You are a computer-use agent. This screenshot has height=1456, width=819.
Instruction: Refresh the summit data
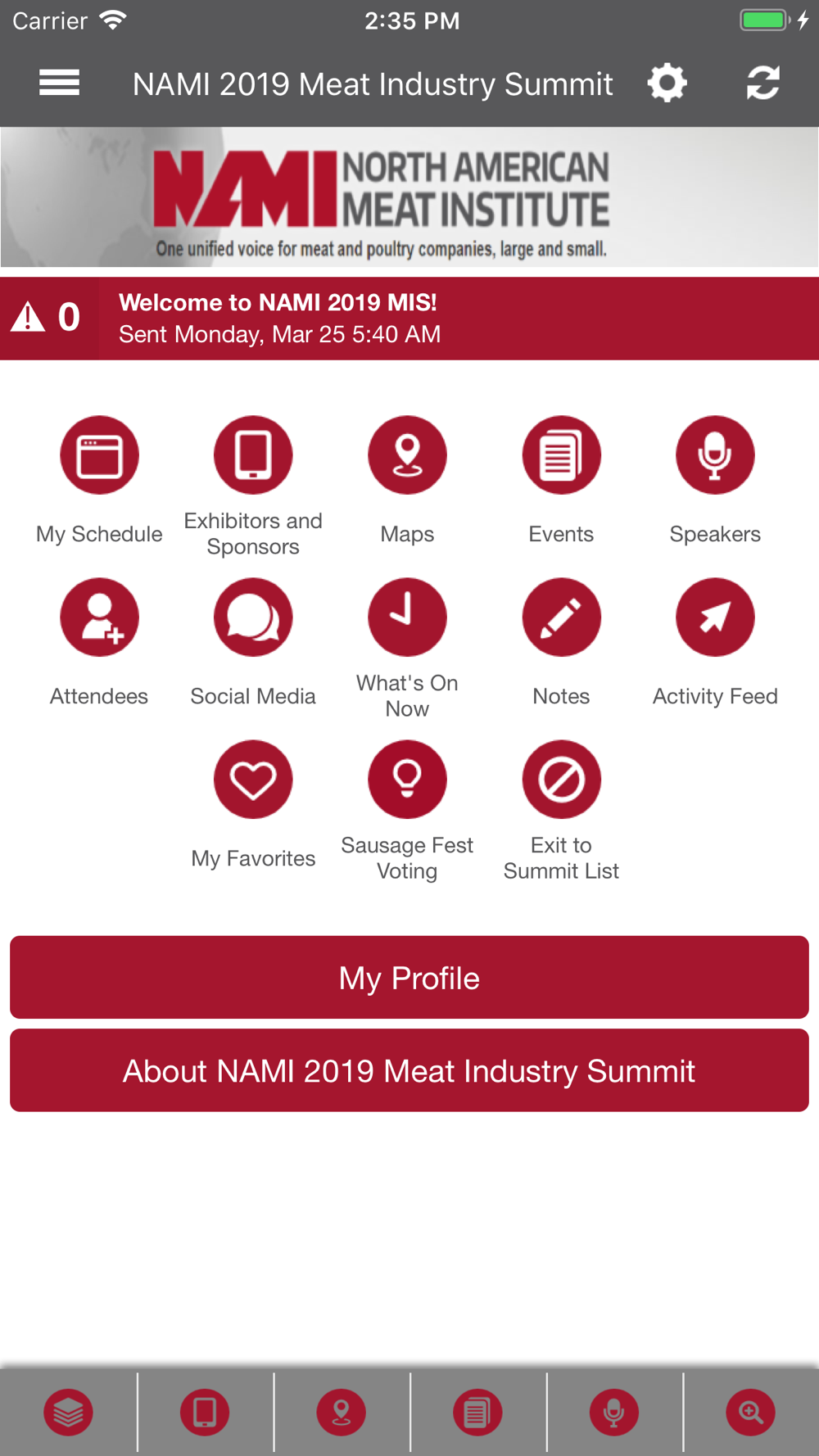tap(762, 83)
